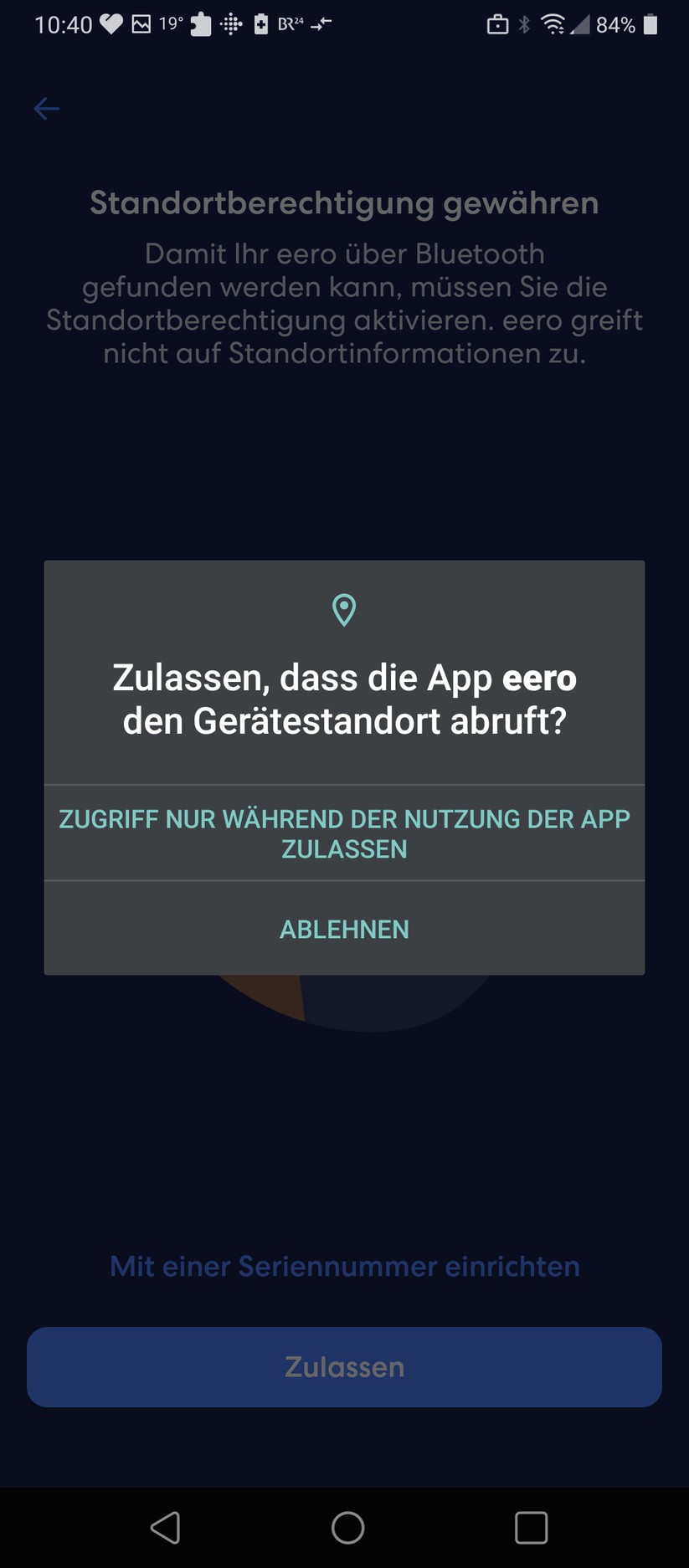Tap the back arrow at top left
The height and width of the screenshot is (1568, 689).
click(47, 108)
